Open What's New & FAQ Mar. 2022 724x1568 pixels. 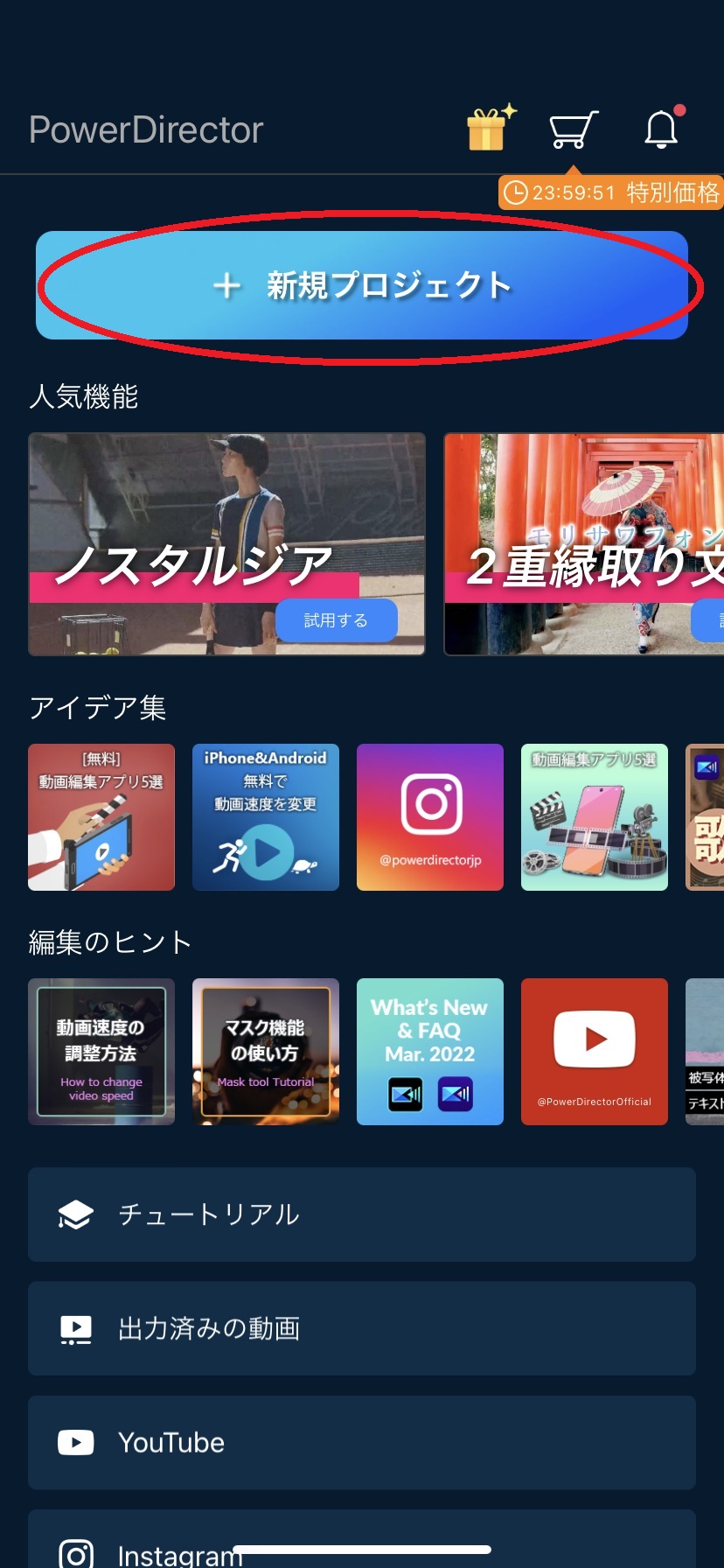point(430,1052)
